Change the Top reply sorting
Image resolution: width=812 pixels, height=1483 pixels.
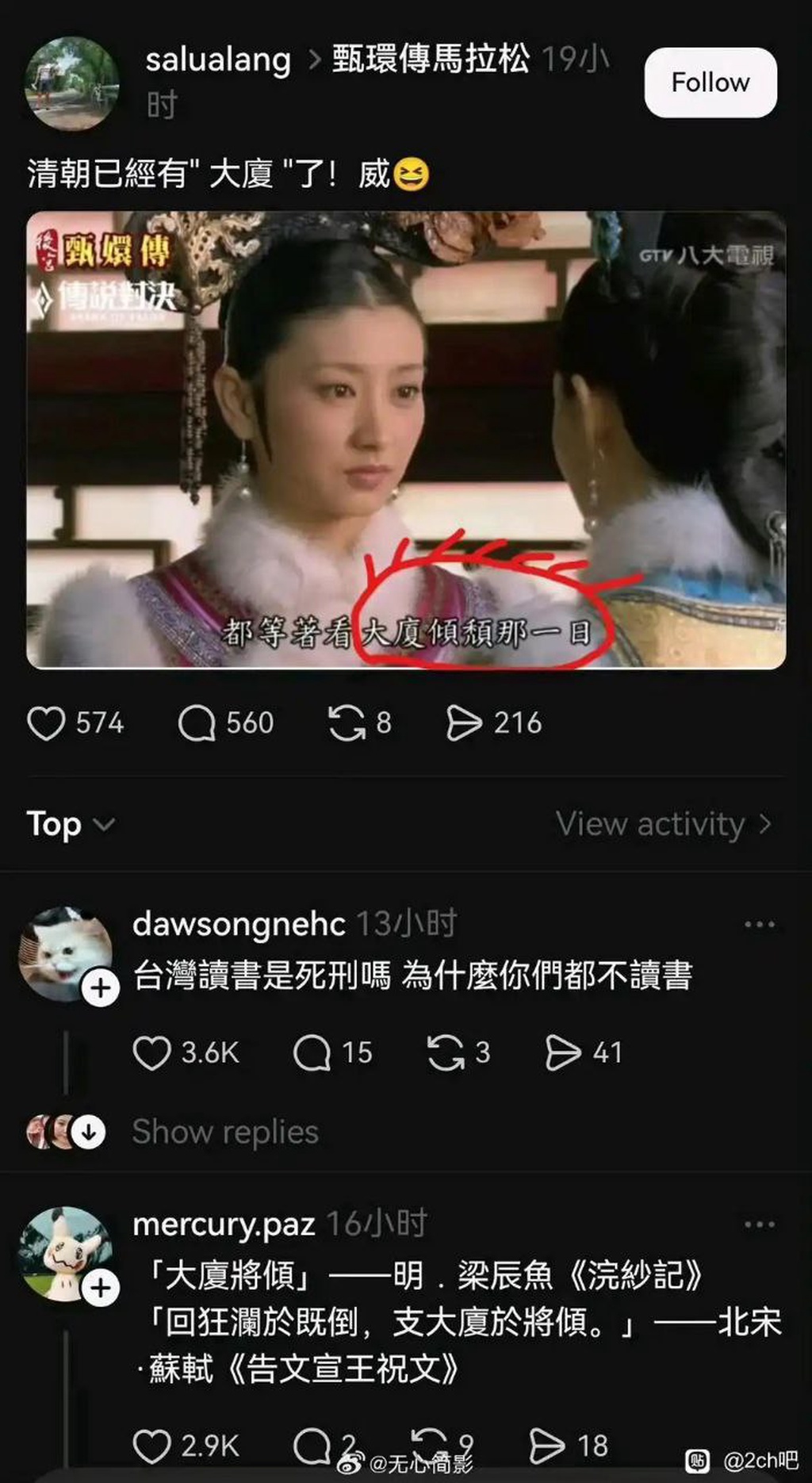70,824
